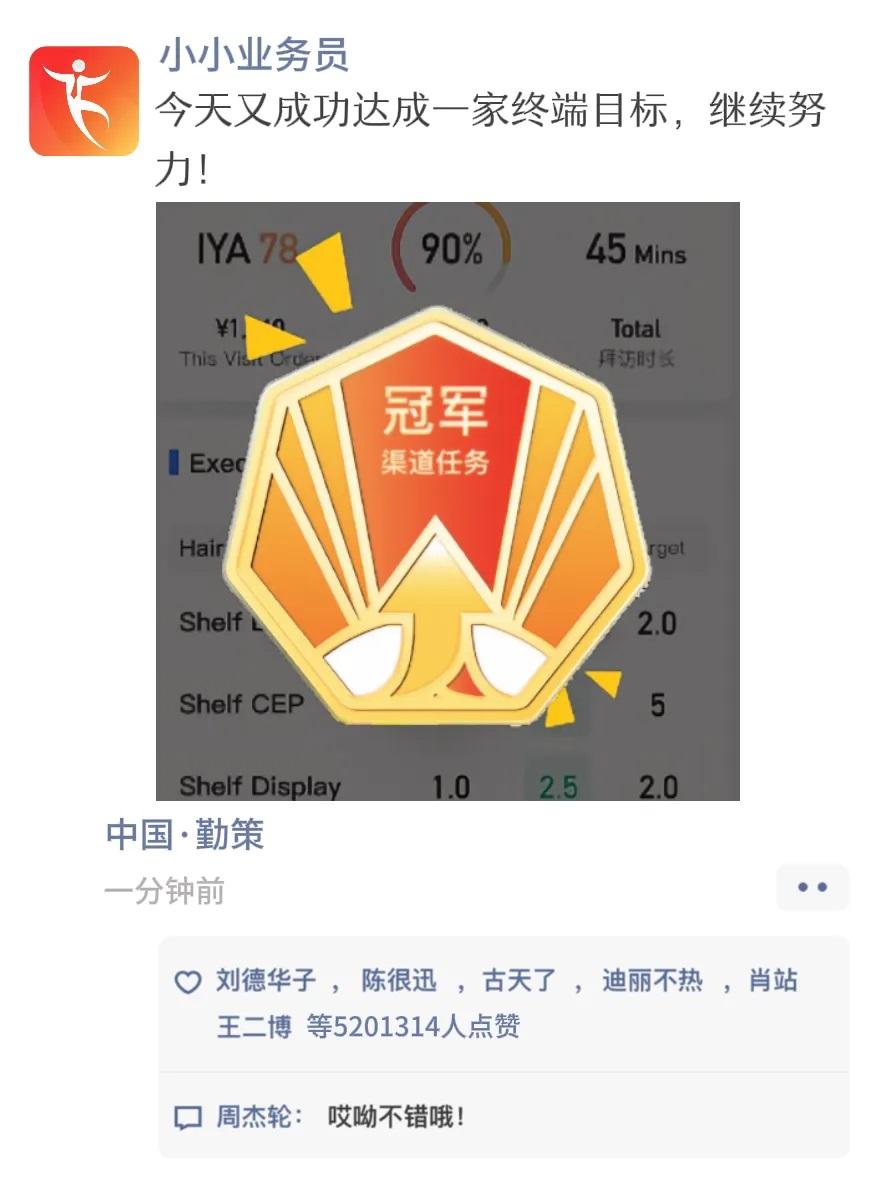Open the 中国·勤策 location link
This screenshot has height=1198, width=882.
point(185,834)
